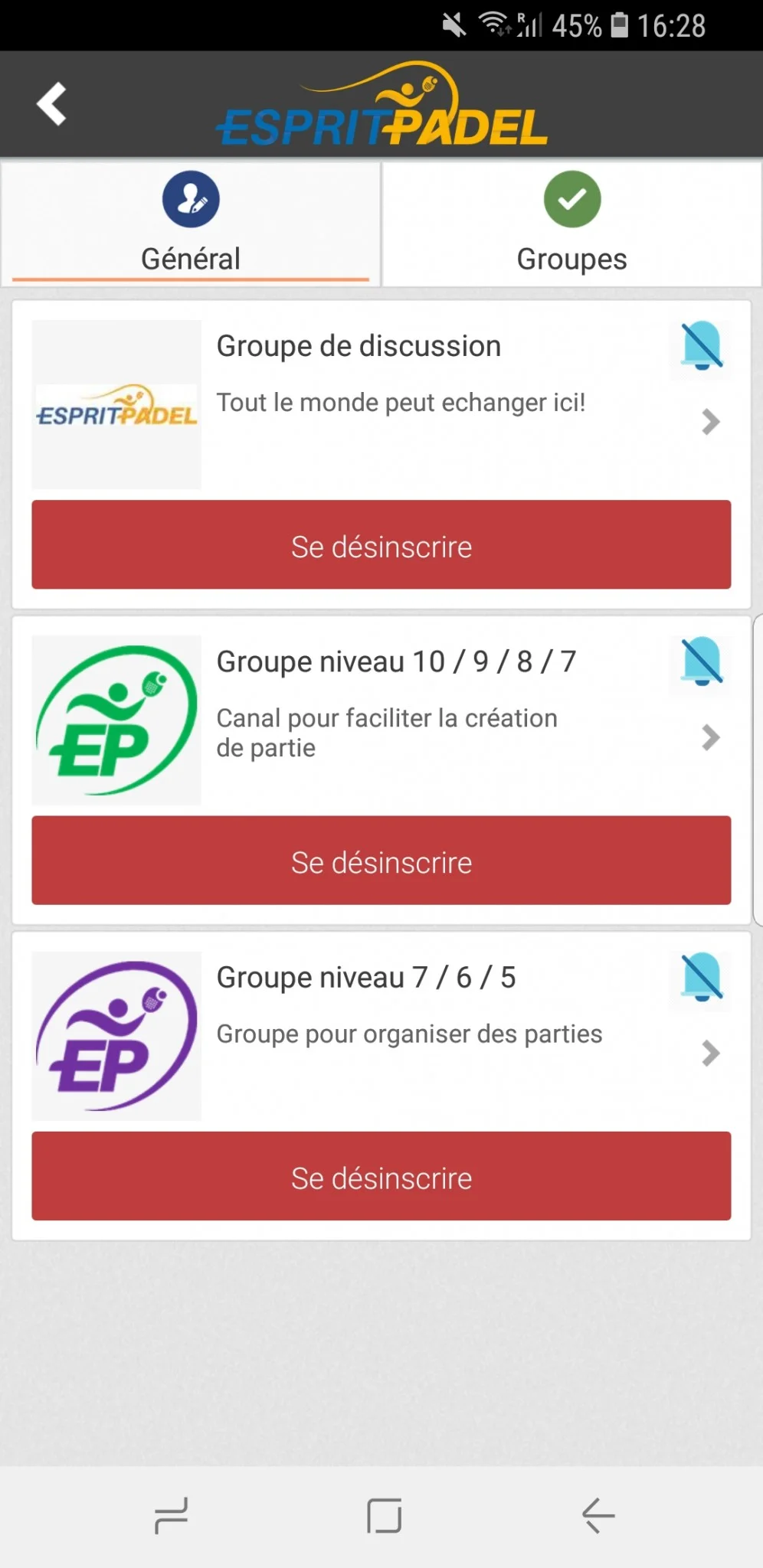
Task: Open Groupe niveau 7 / 6 / 5
Action: (x=709, y=1053)
